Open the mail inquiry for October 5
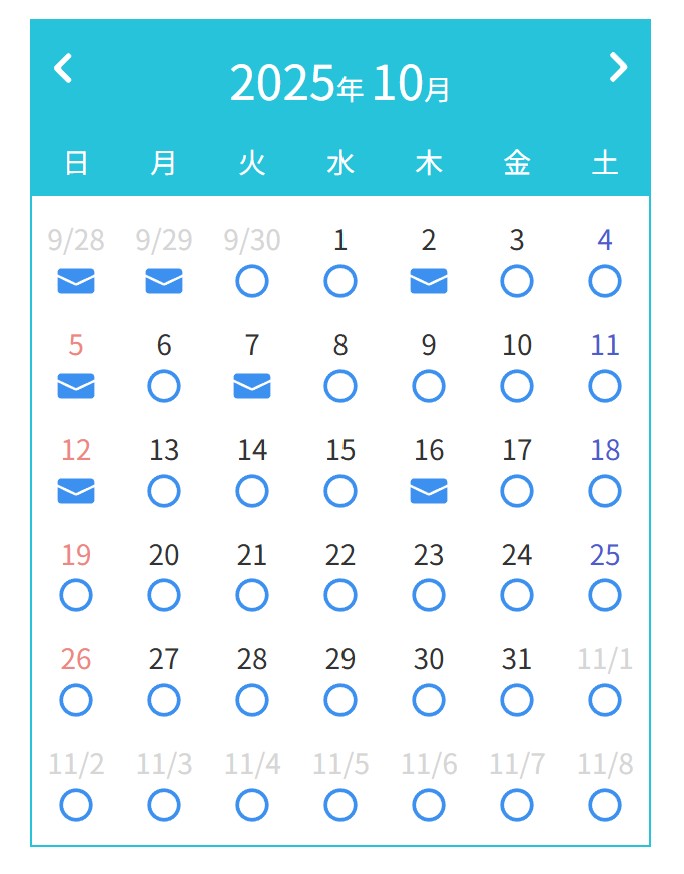Viewport: 684px width, 874px height. [76, 386]
